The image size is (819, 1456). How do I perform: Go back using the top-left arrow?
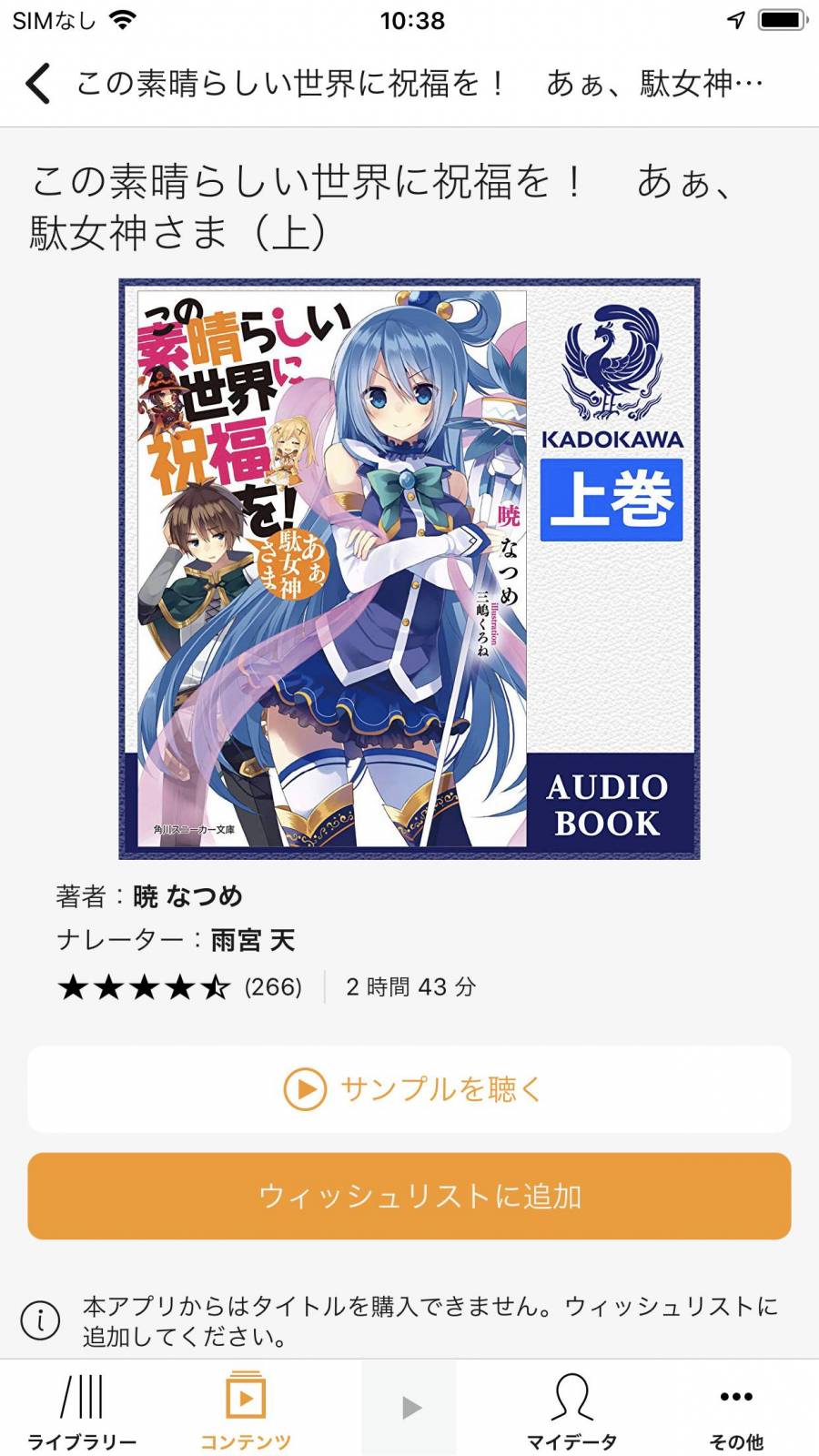(x=38, y=84)
